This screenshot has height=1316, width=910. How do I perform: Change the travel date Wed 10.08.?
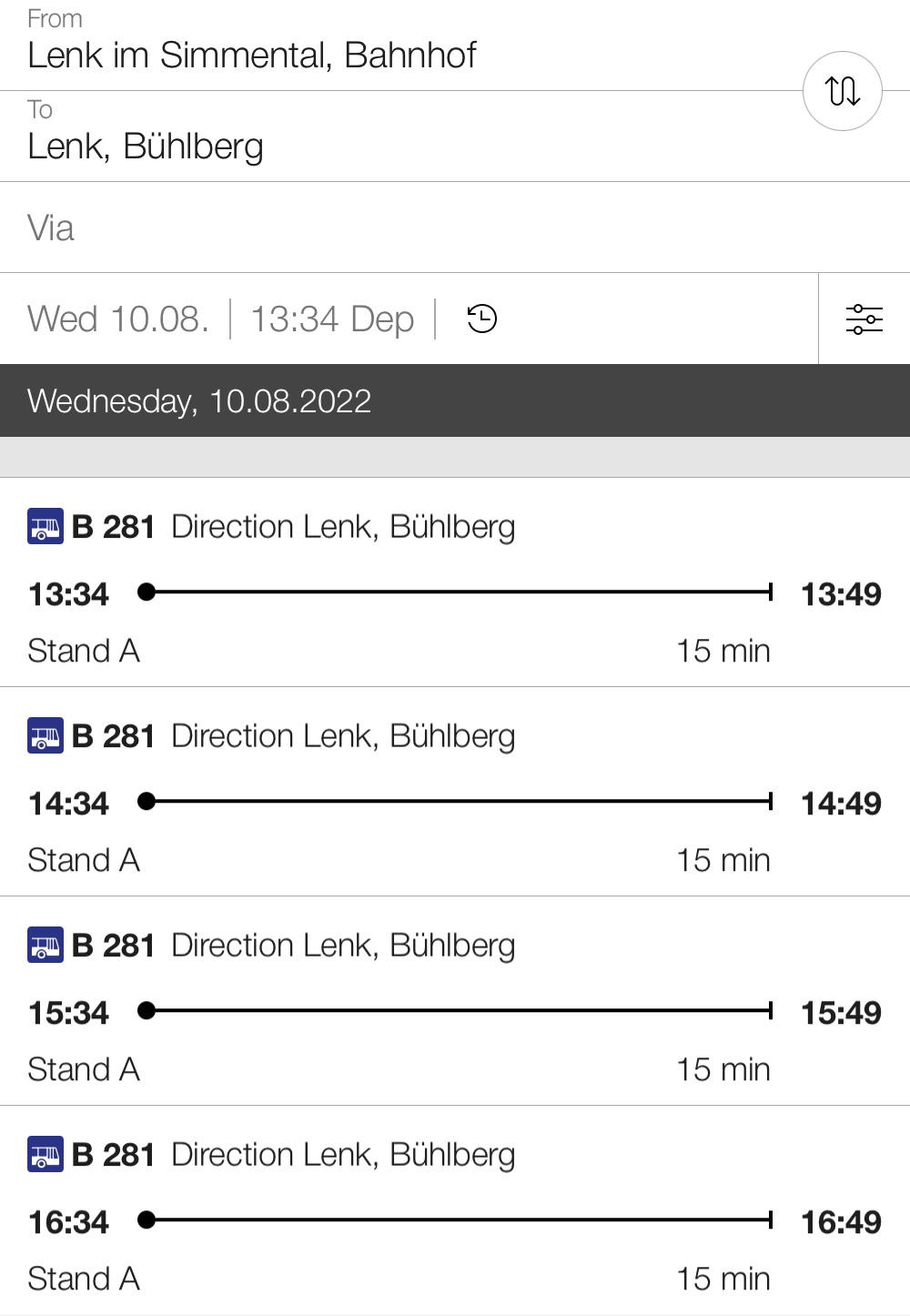118,319
